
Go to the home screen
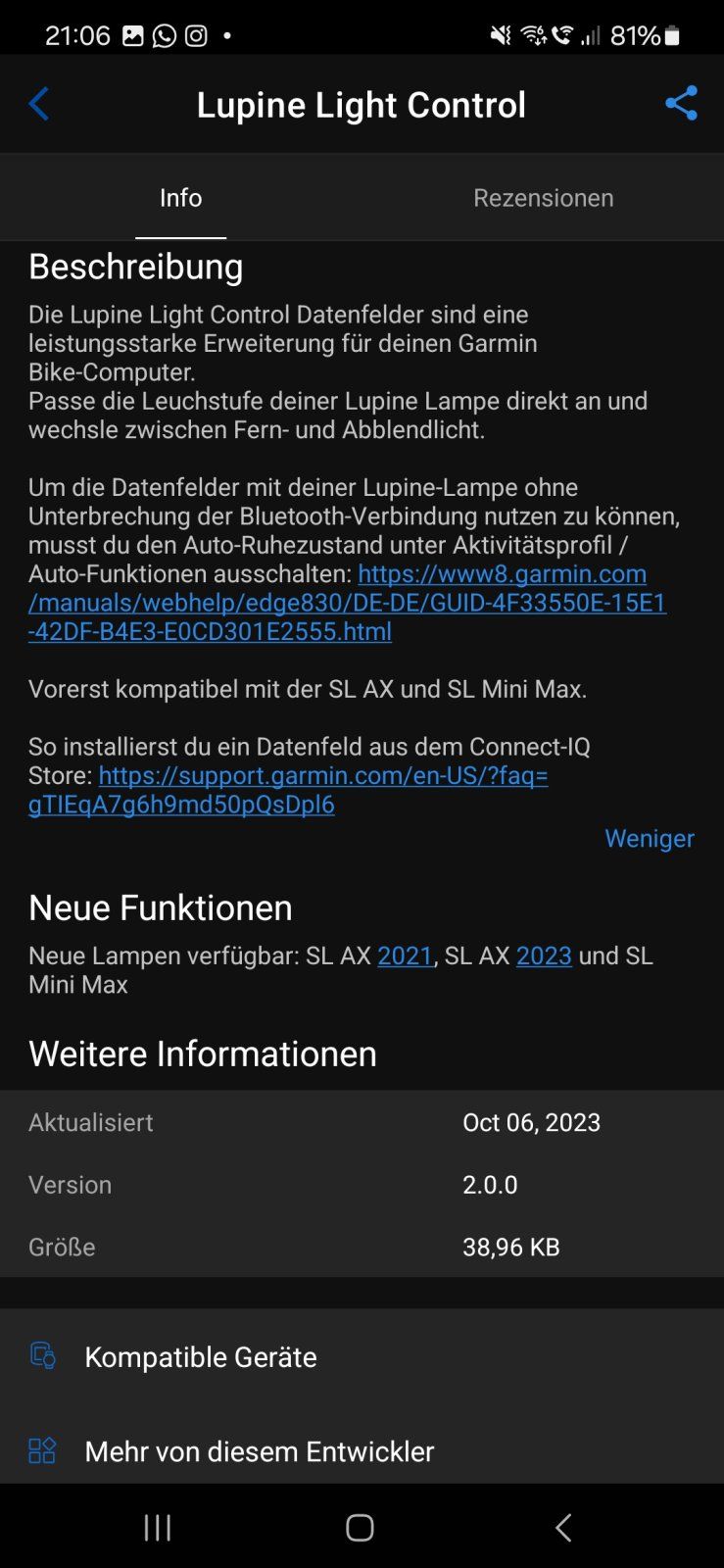click(x=360, y=1527)
